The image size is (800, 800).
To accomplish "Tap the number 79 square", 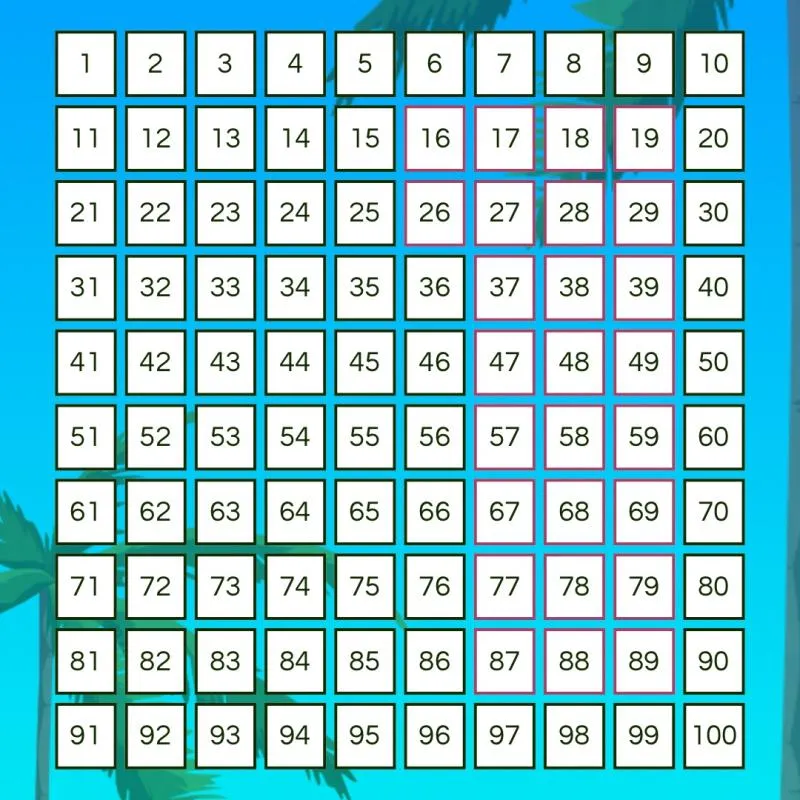I will tap(644, 586).
